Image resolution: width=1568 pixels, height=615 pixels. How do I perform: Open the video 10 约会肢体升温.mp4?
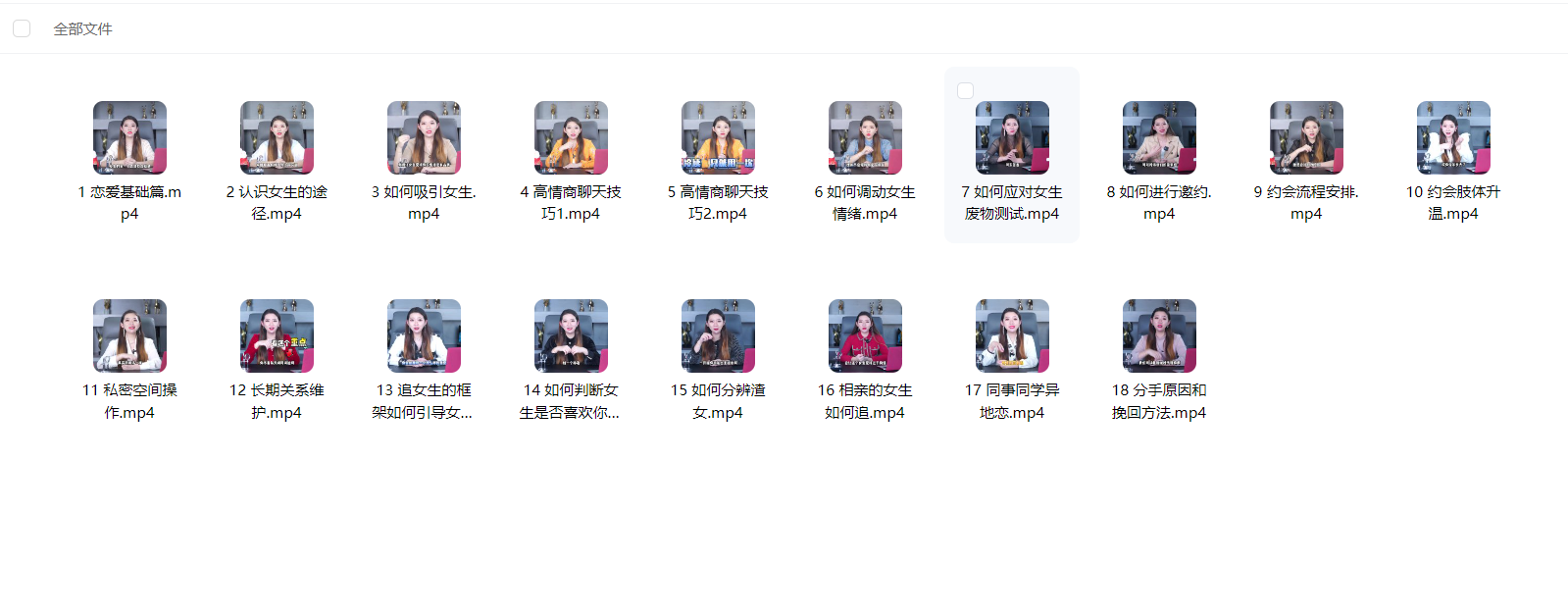coord(1453,138)
